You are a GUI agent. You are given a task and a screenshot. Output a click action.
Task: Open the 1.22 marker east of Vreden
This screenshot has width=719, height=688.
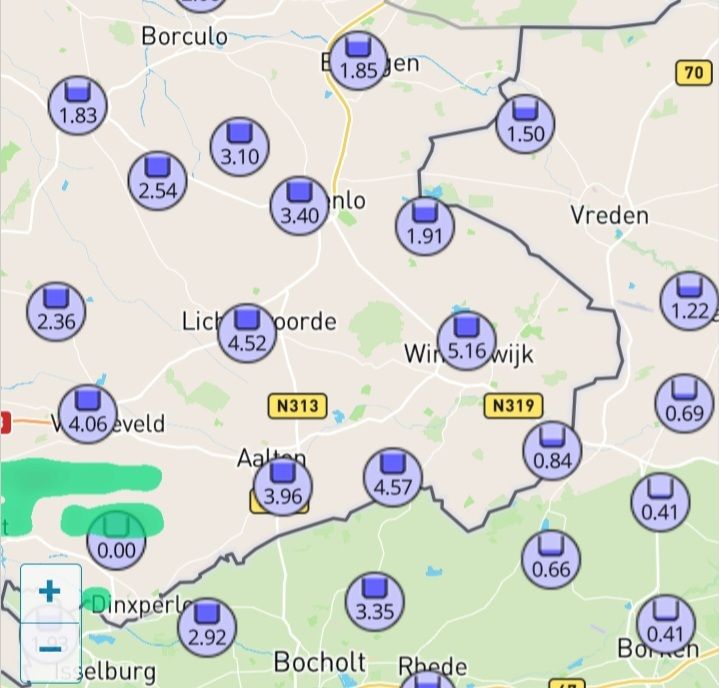tap(689, 300)
